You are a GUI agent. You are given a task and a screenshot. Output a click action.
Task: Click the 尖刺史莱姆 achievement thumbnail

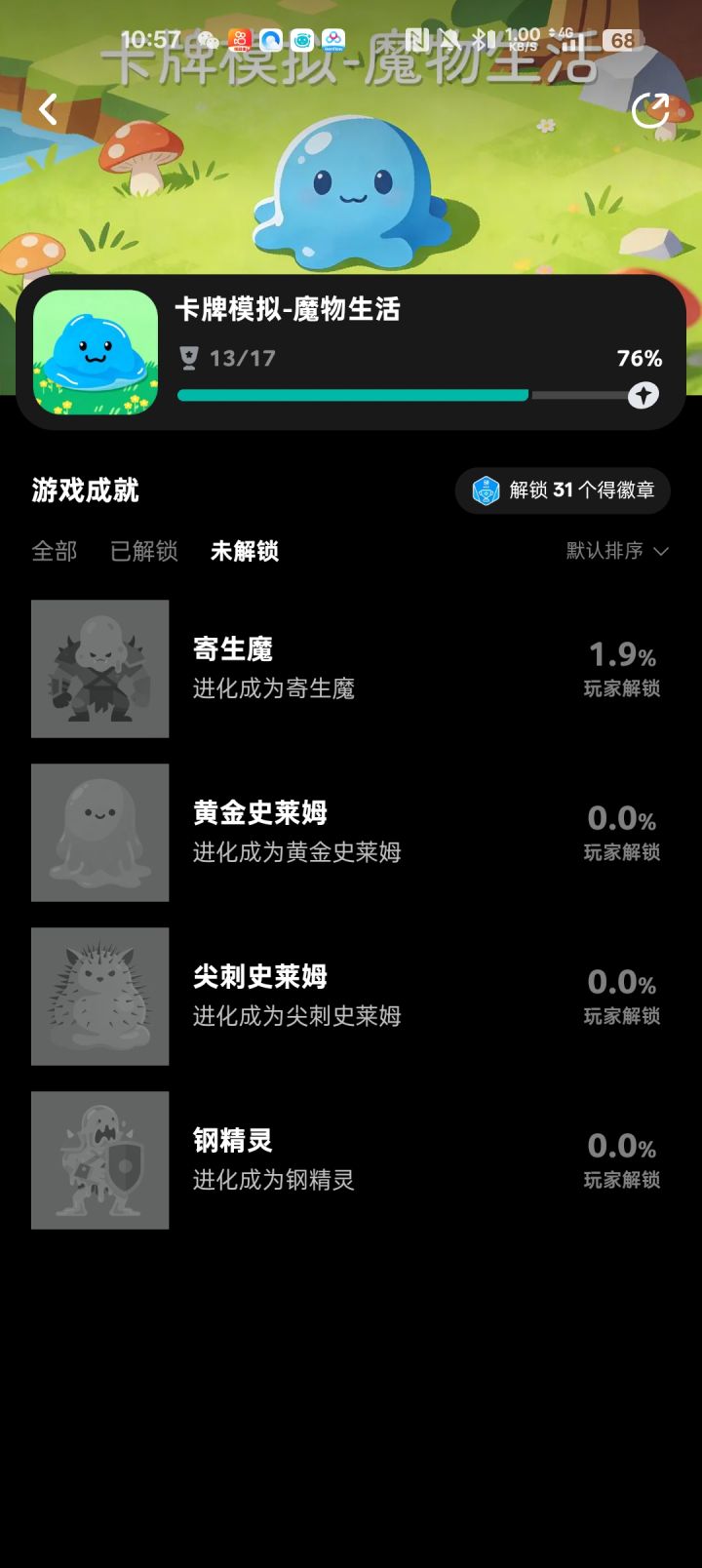[99, 996]
